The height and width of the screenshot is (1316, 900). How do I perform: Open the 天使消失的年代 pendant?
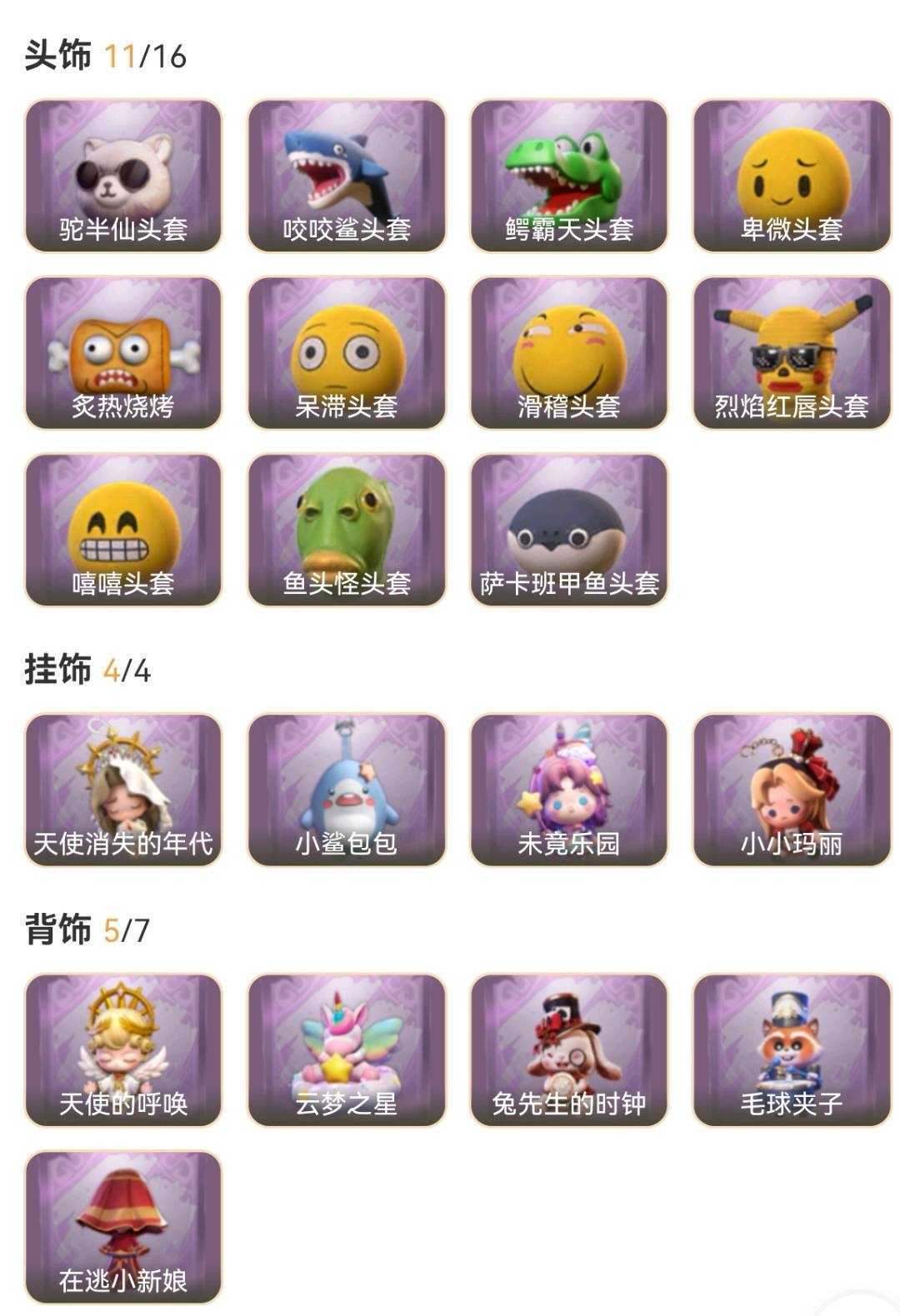[x=123, y=790]
